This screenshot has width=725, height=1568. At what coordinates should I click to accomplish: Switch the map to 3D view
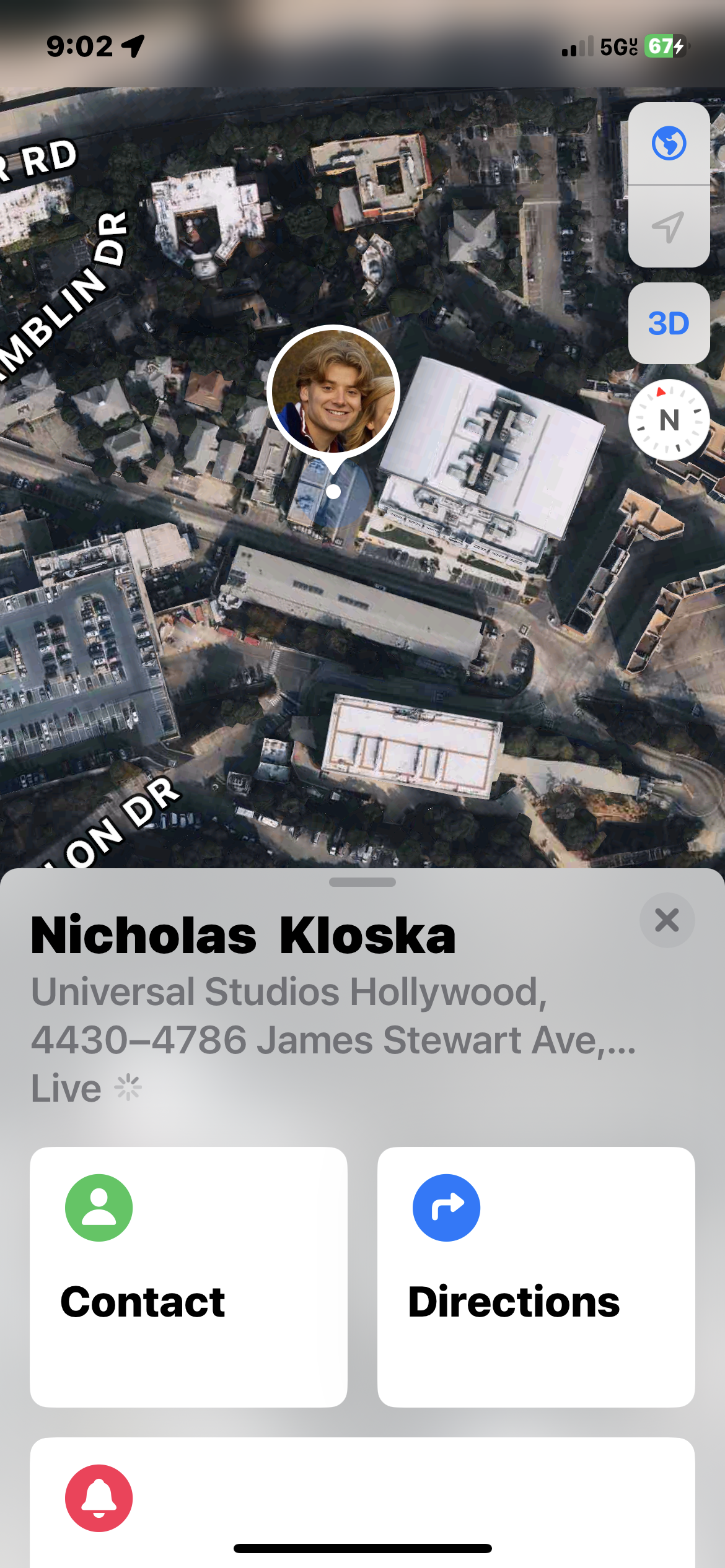(x=669, y=323)
